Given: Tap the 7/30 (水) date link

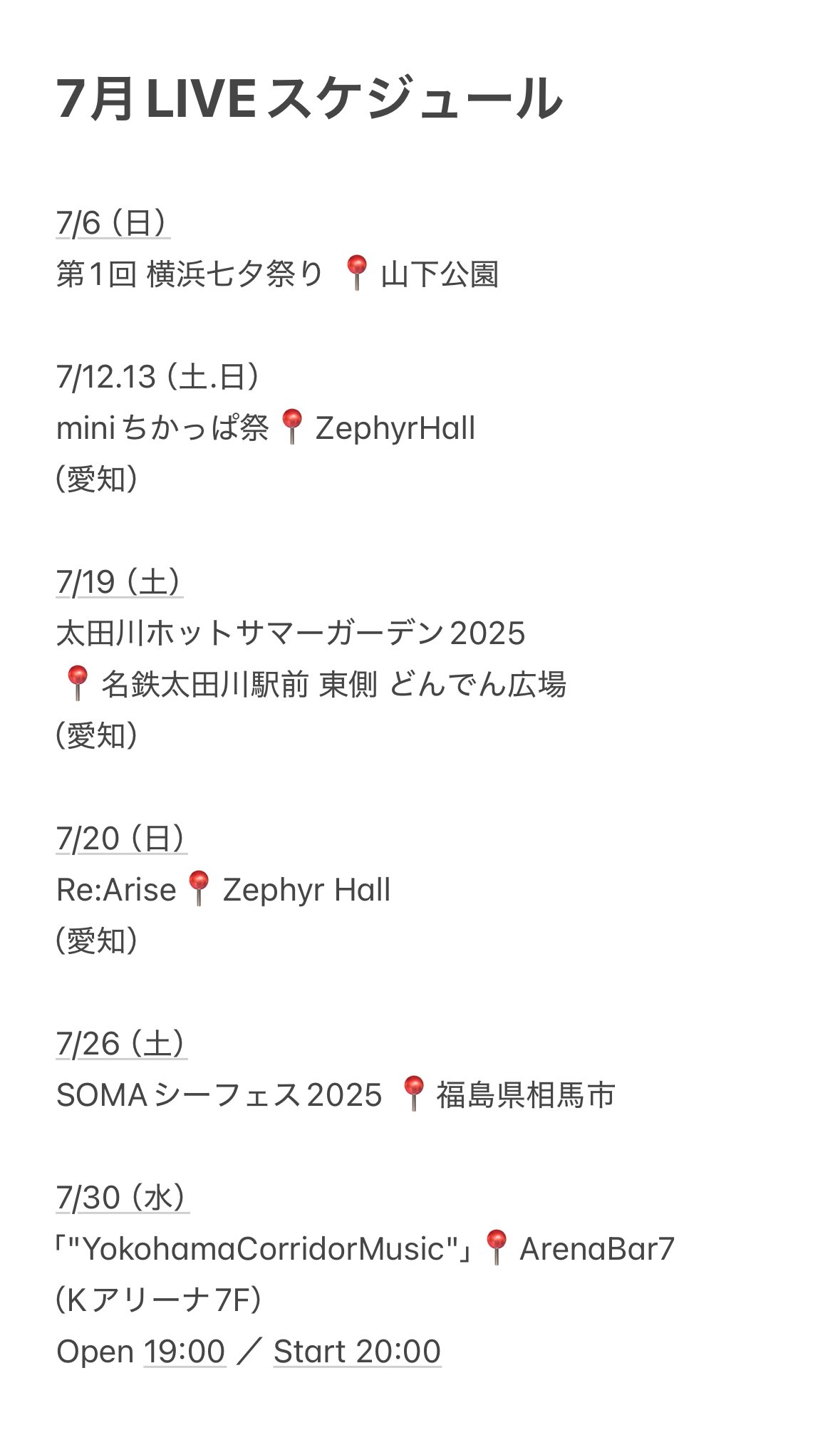Looking at the screenshot, I should 123,1198.
